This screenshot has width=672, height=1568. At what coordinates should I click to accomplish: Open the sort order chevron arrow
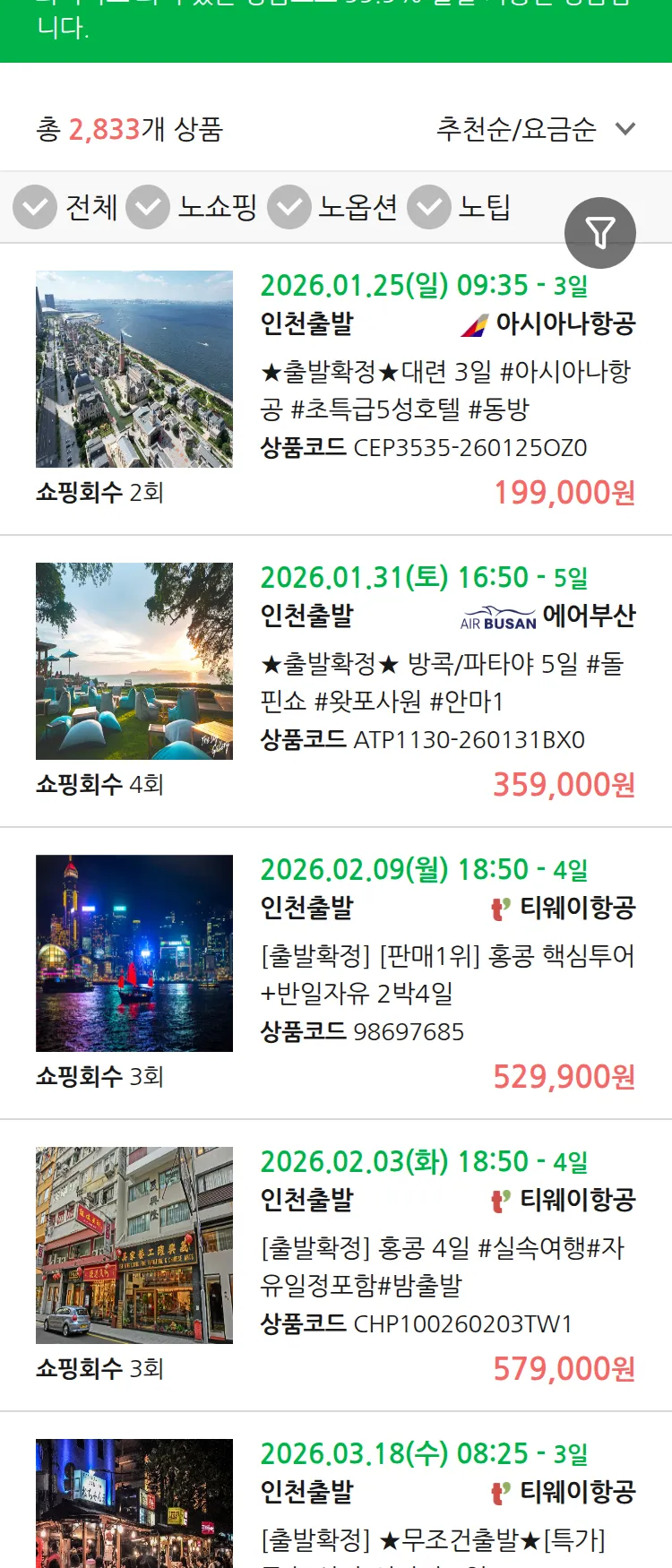pyautogui.click(x=625, y=129)
